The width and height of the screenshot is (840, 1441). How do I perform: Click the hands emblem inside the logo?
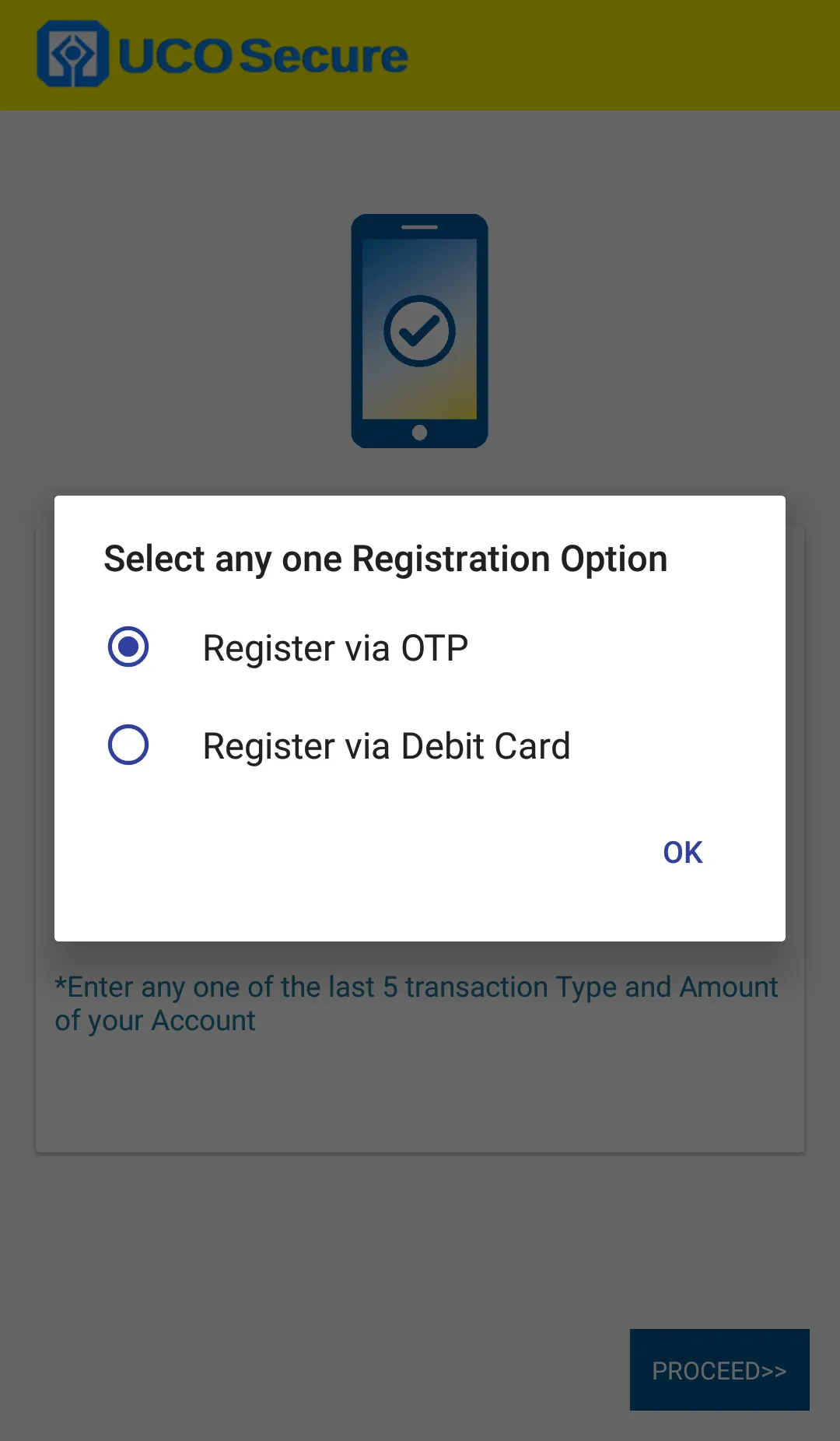(x=75, y=54)
